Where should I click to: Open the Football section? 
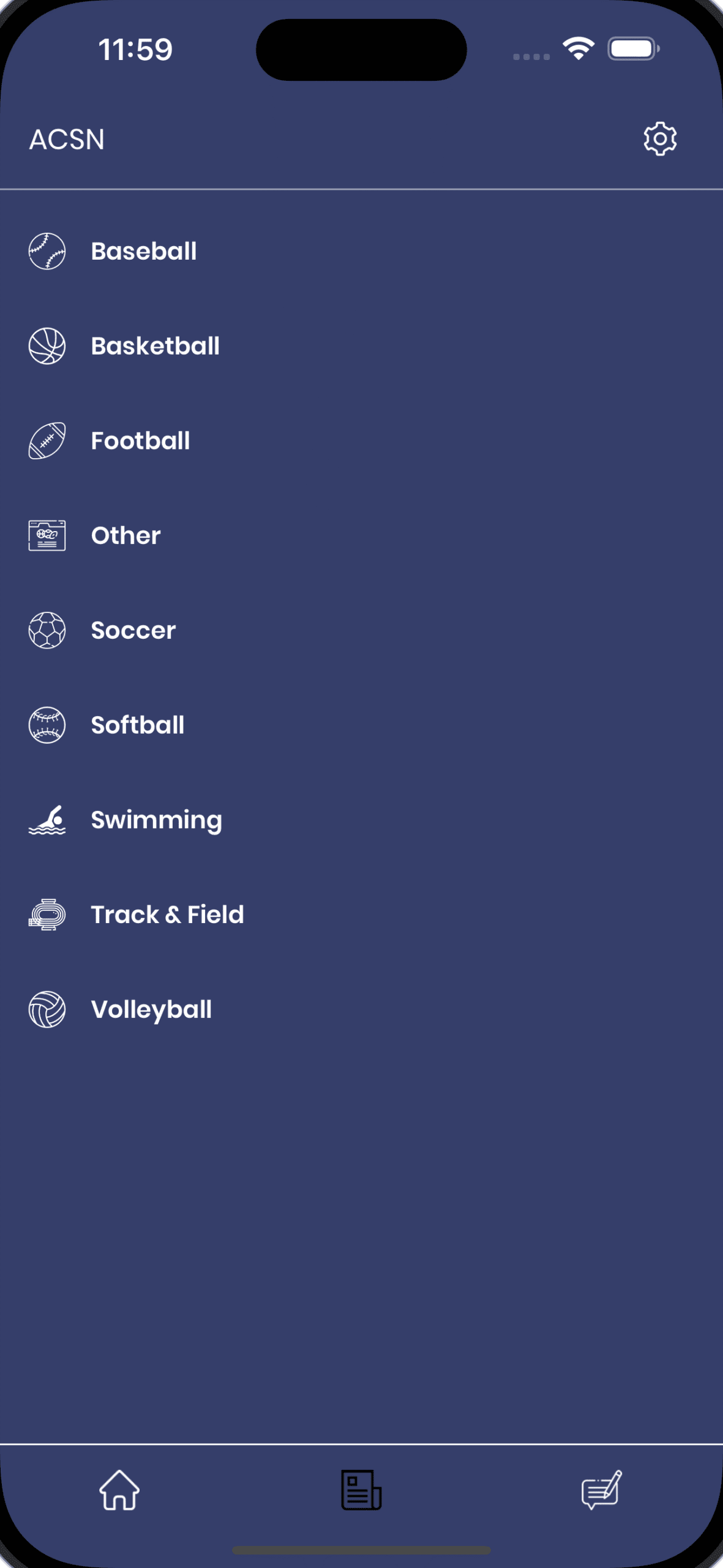pyautogui.click(x=361, y=441)
